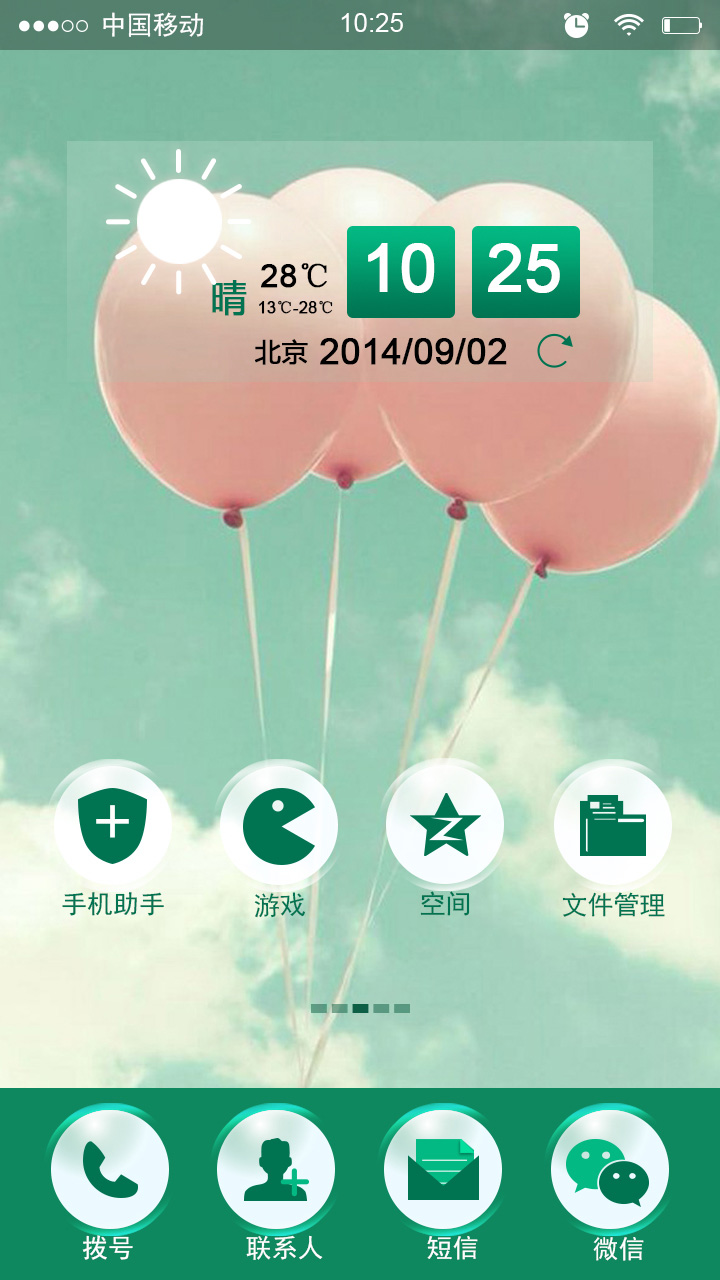Open the 手机助手 app
The height and width of the screenshot is (1280, 720).
[112, 826]
